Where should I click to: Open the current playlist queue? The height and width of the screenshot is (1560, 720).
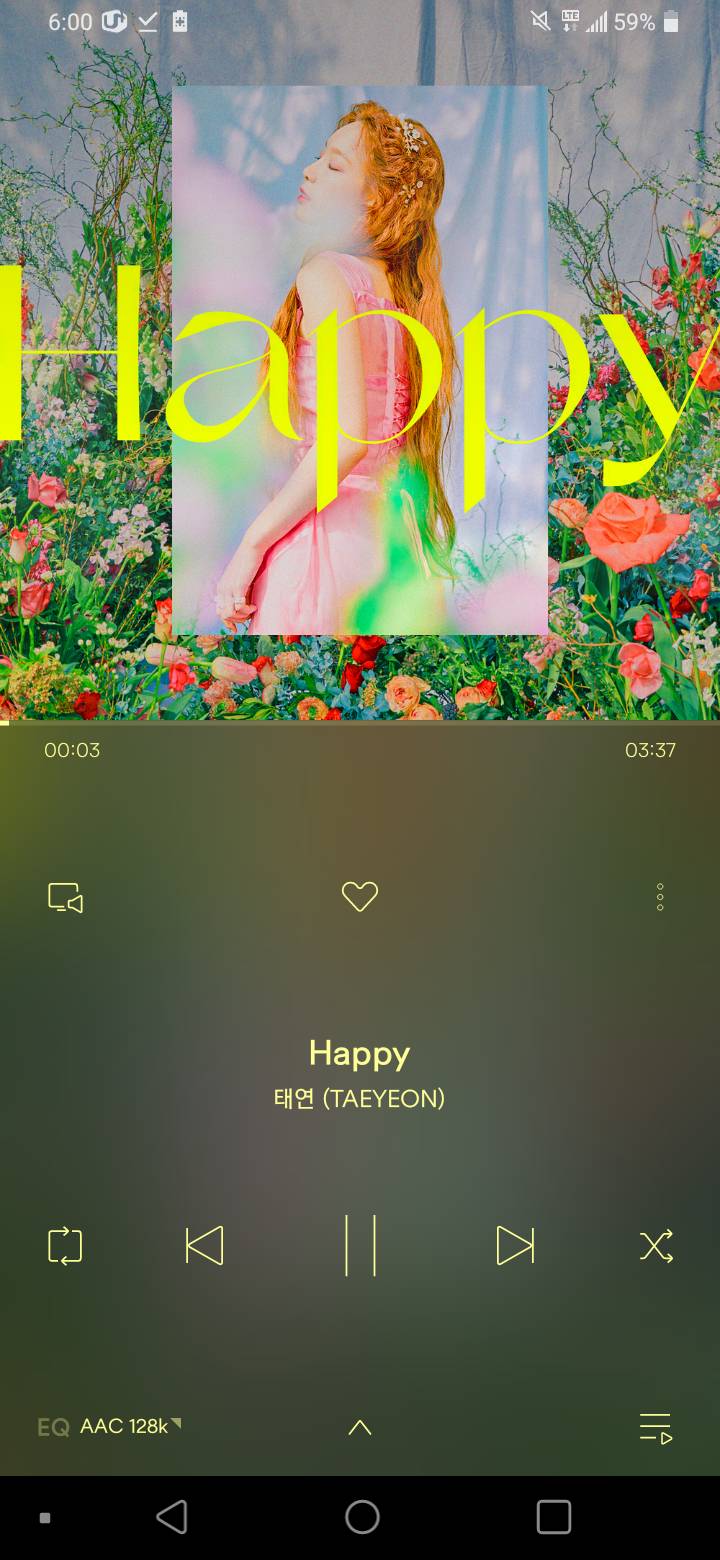[x=655, y=1428]
